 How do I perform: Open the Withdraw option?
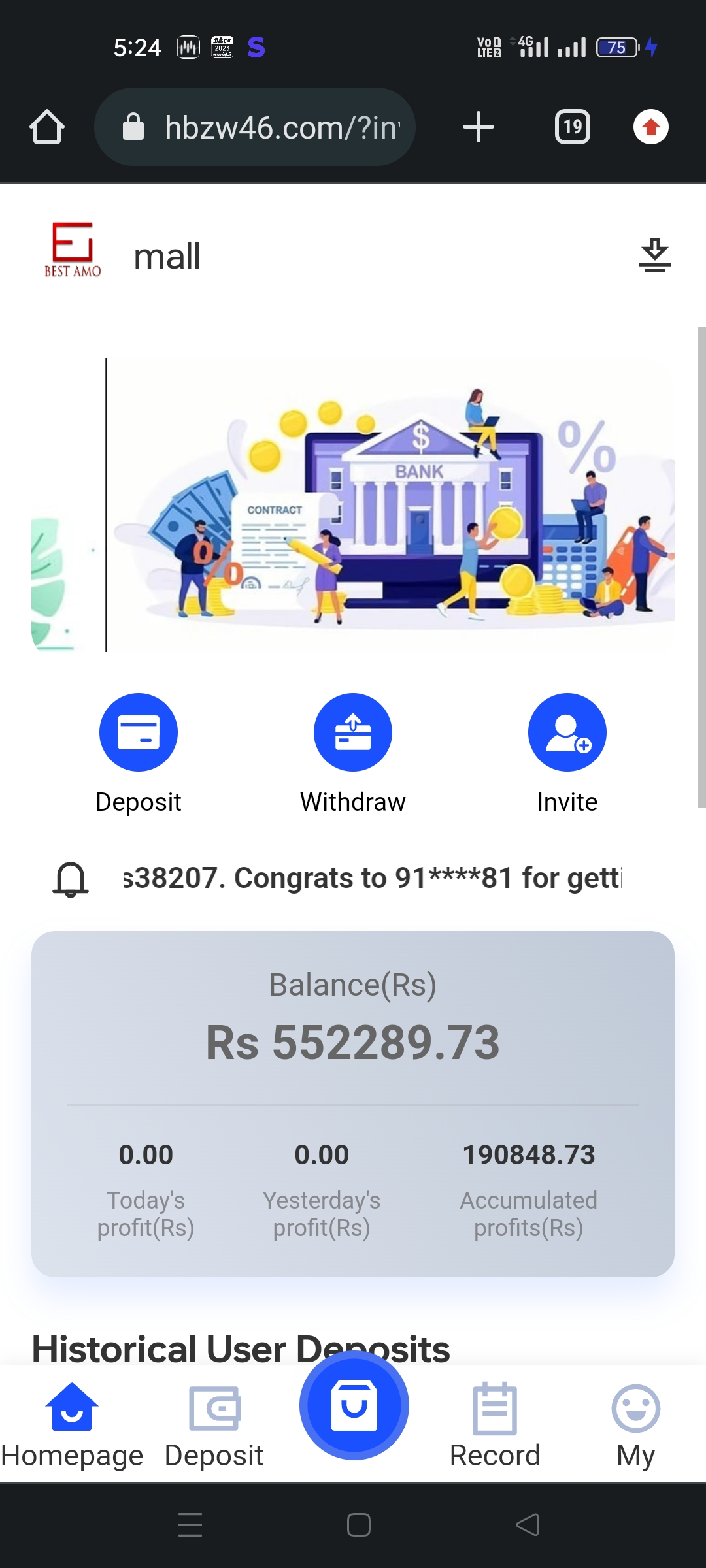(x=353, y=732)
